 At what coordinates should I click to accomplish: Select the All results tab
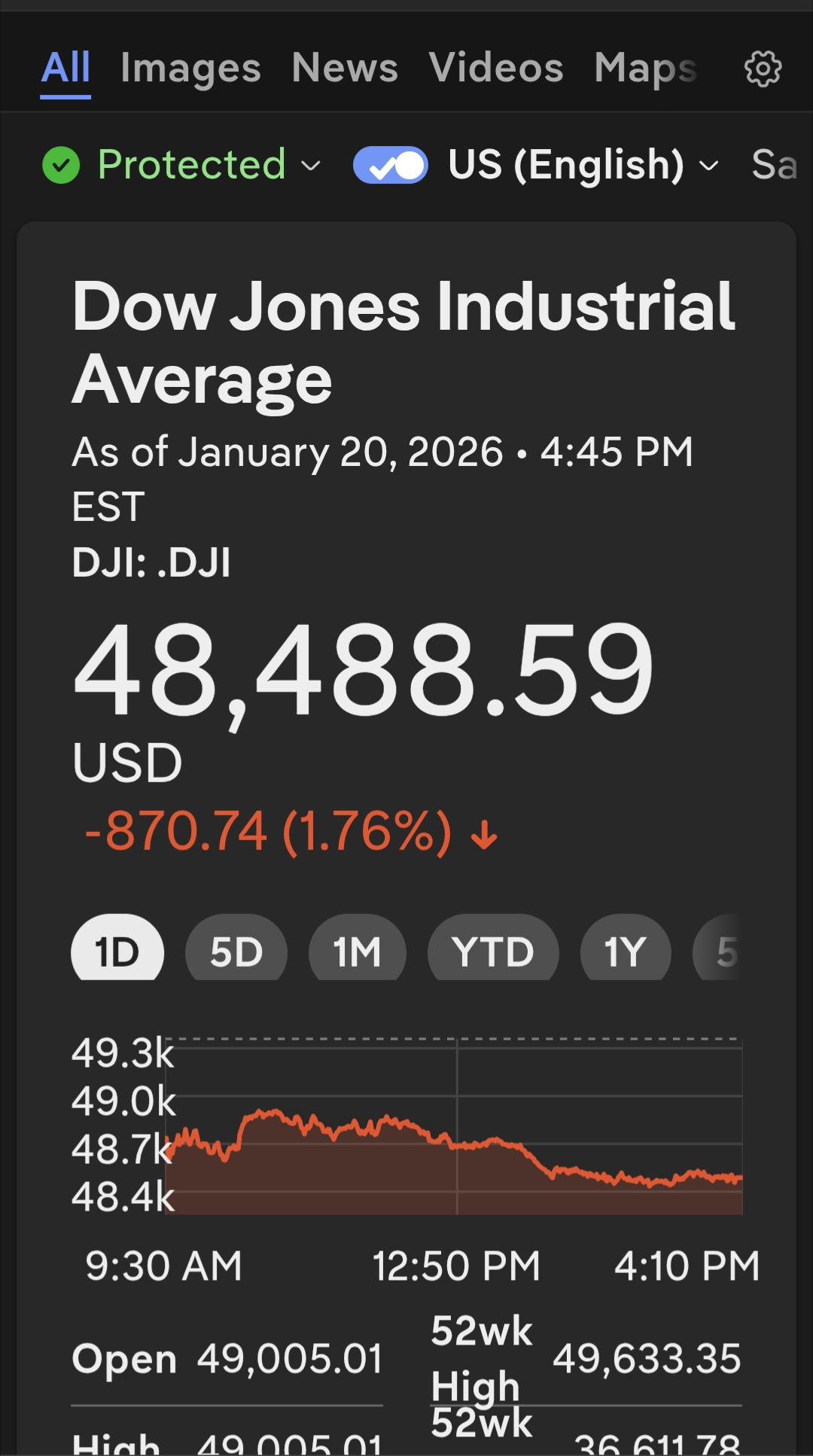[x=65, y=69]
